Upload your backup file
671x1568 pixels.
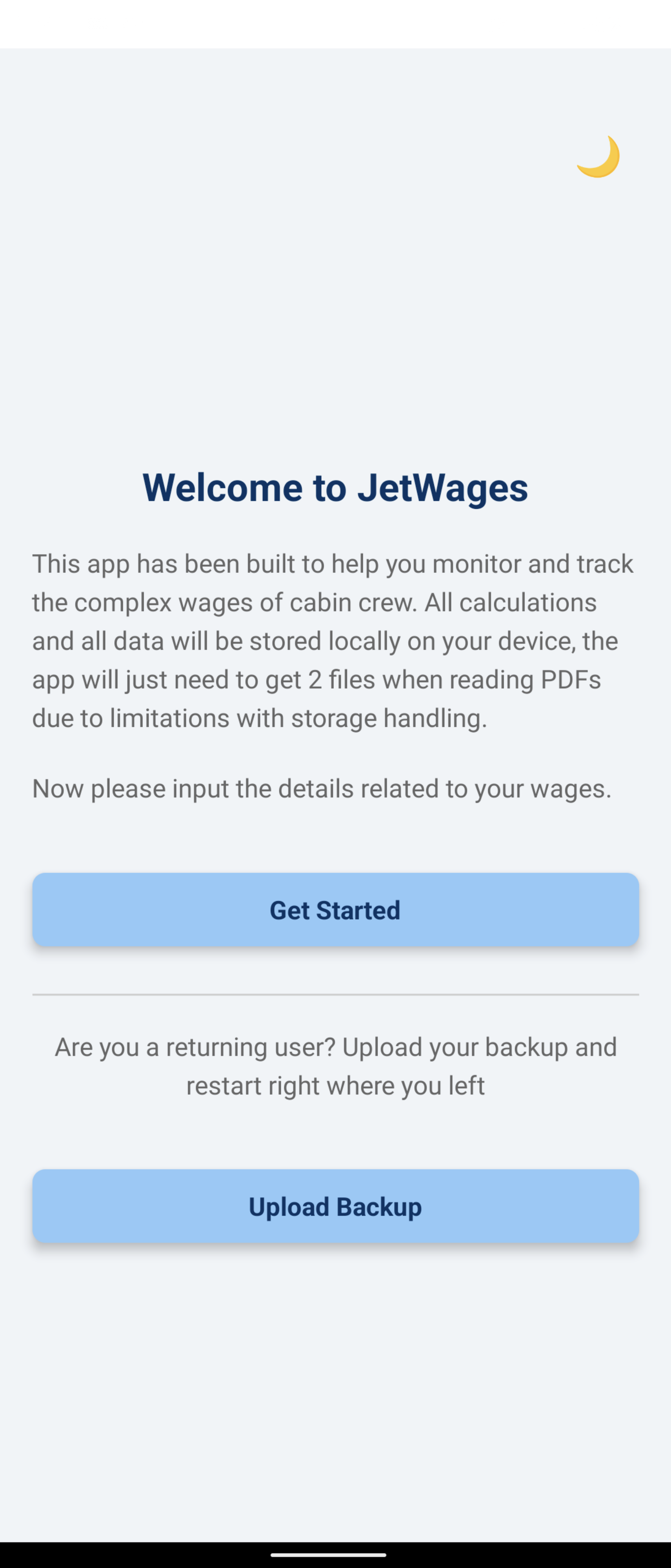(x=335, y=1206)
